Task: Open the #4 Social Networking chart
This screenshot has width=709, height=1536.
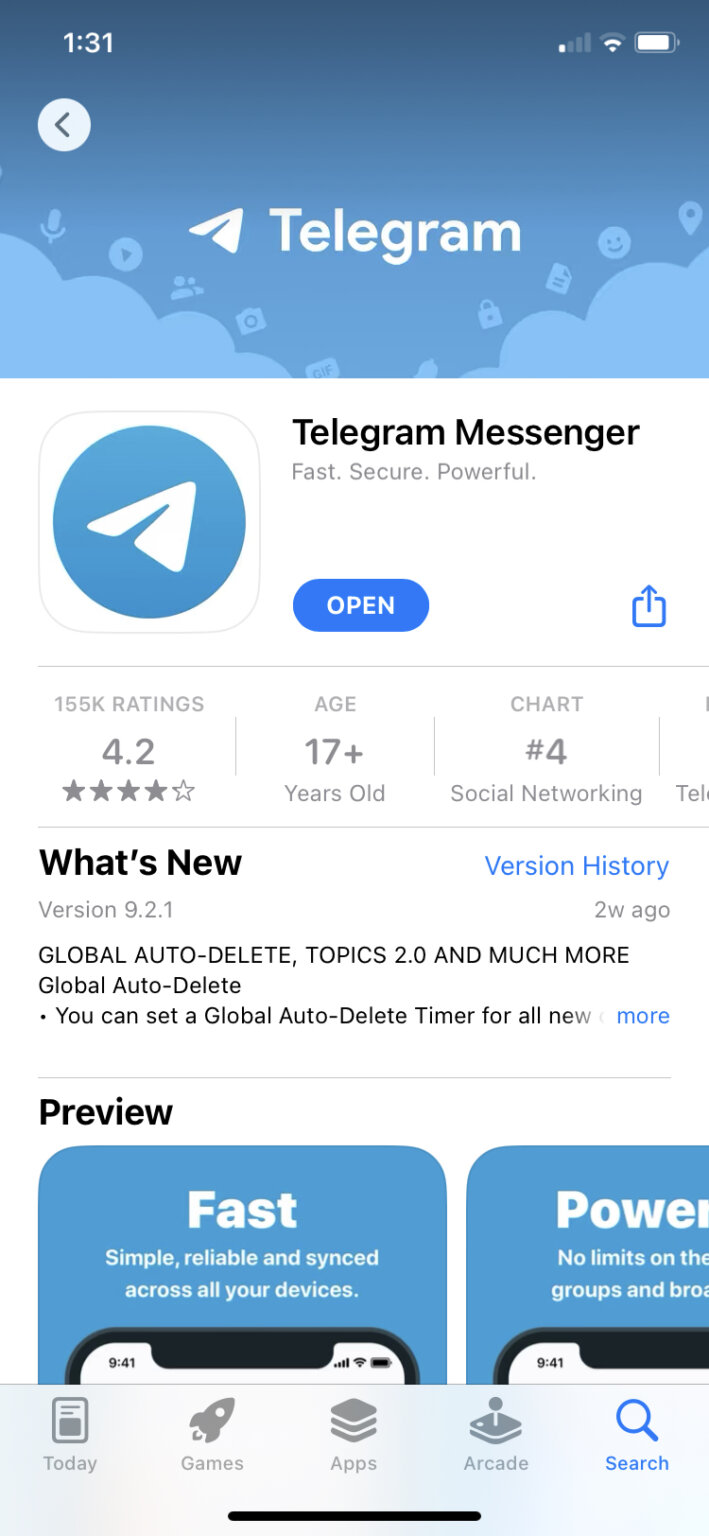Action: click(546, 750)
